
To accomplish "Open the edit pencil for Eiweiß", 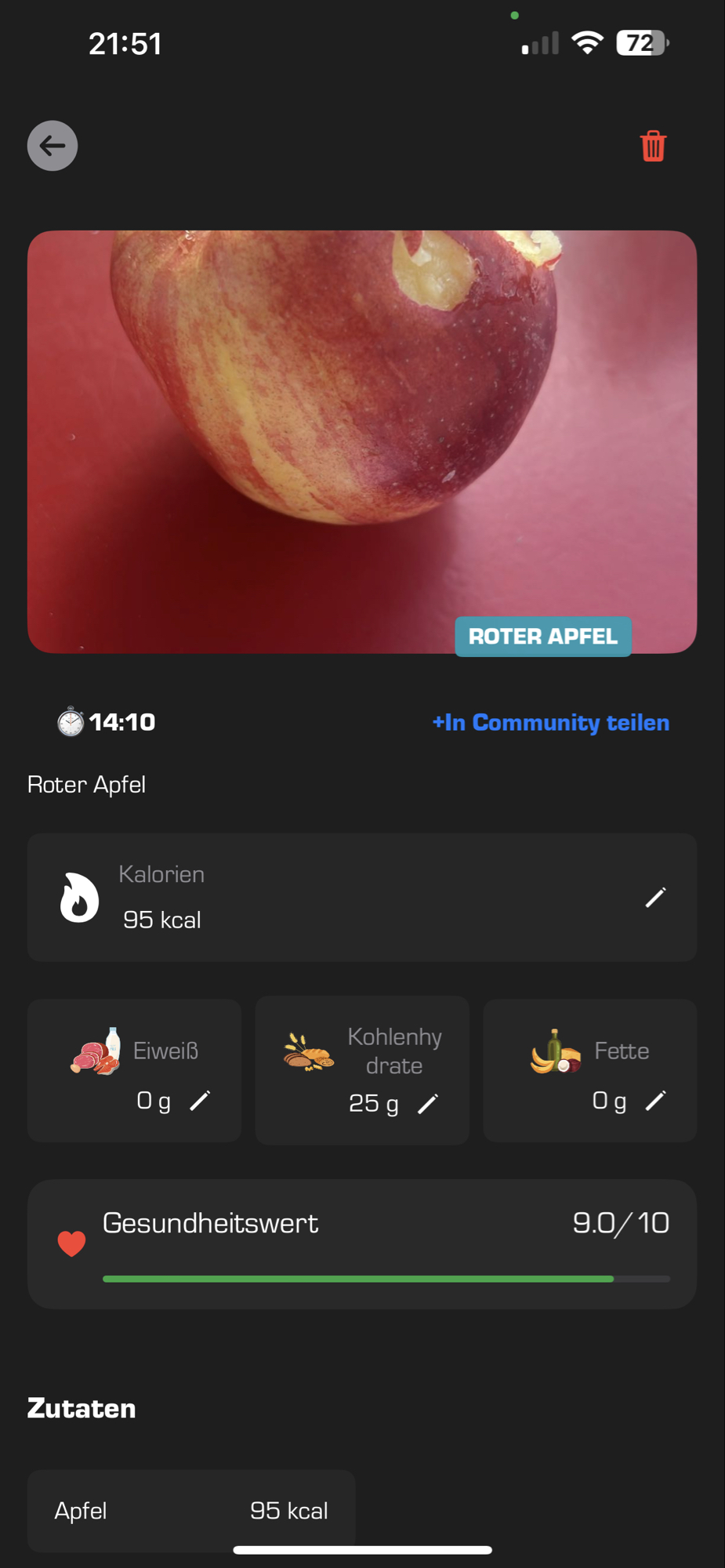I will coord(200,1101).
